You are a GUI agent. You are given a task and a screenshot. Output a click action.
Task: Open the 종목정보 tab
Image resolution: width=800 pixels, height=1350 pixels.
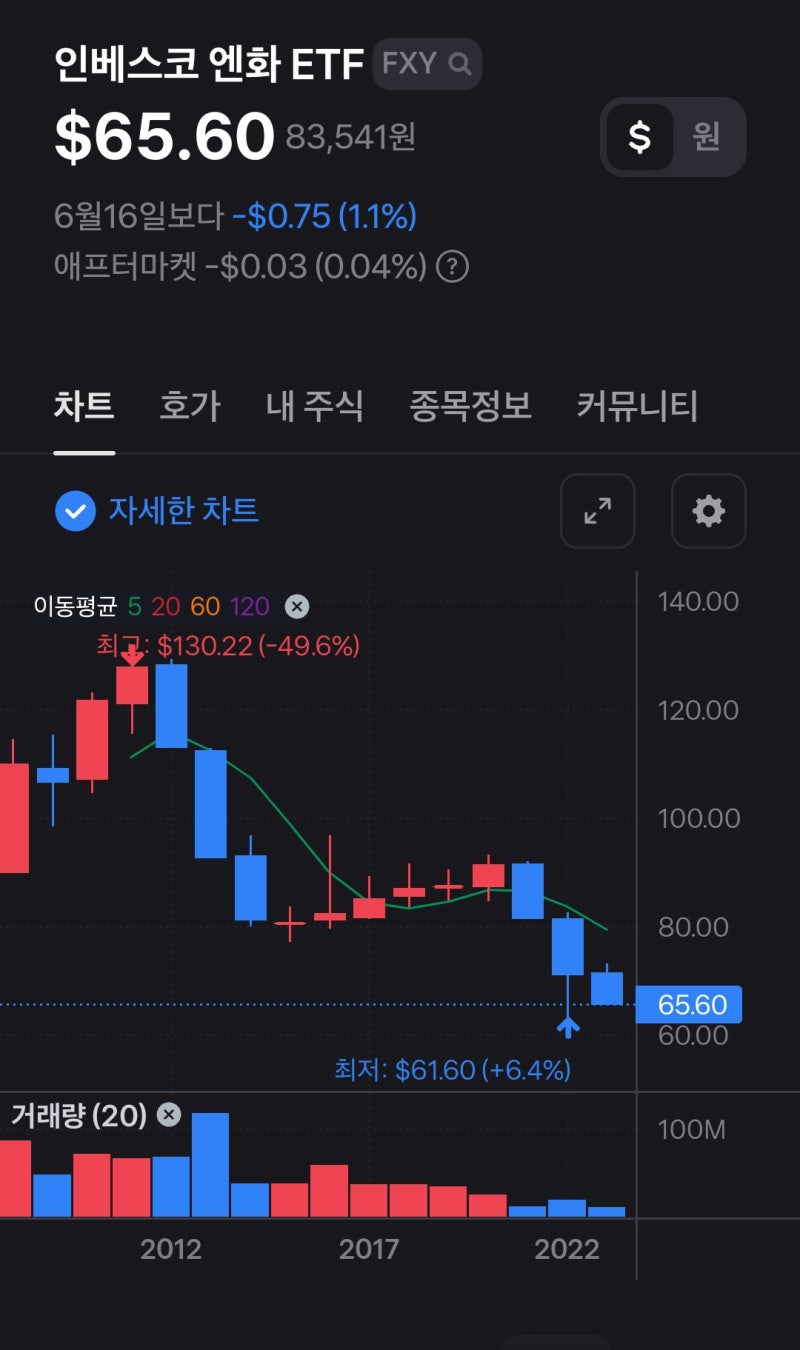[x=471, y=405]
